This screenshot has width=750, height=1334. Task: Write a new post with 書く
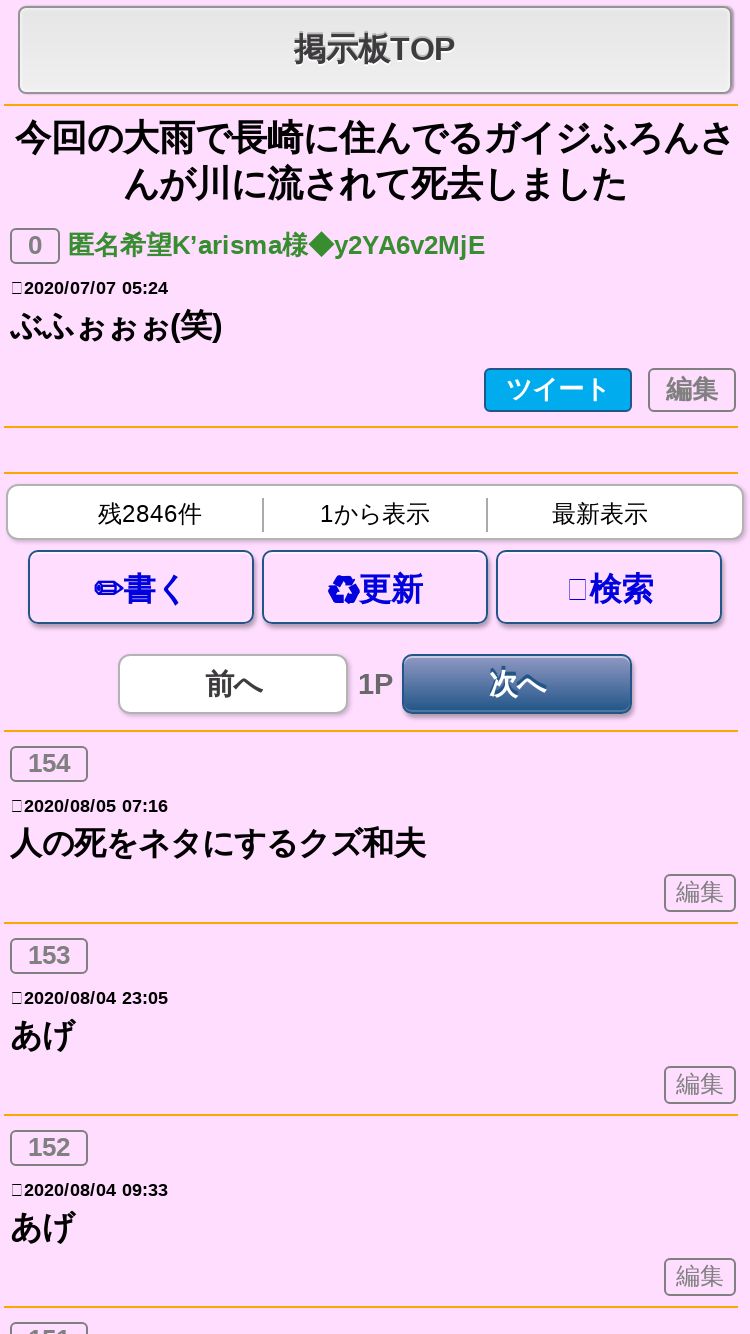[x=141, y=588]
